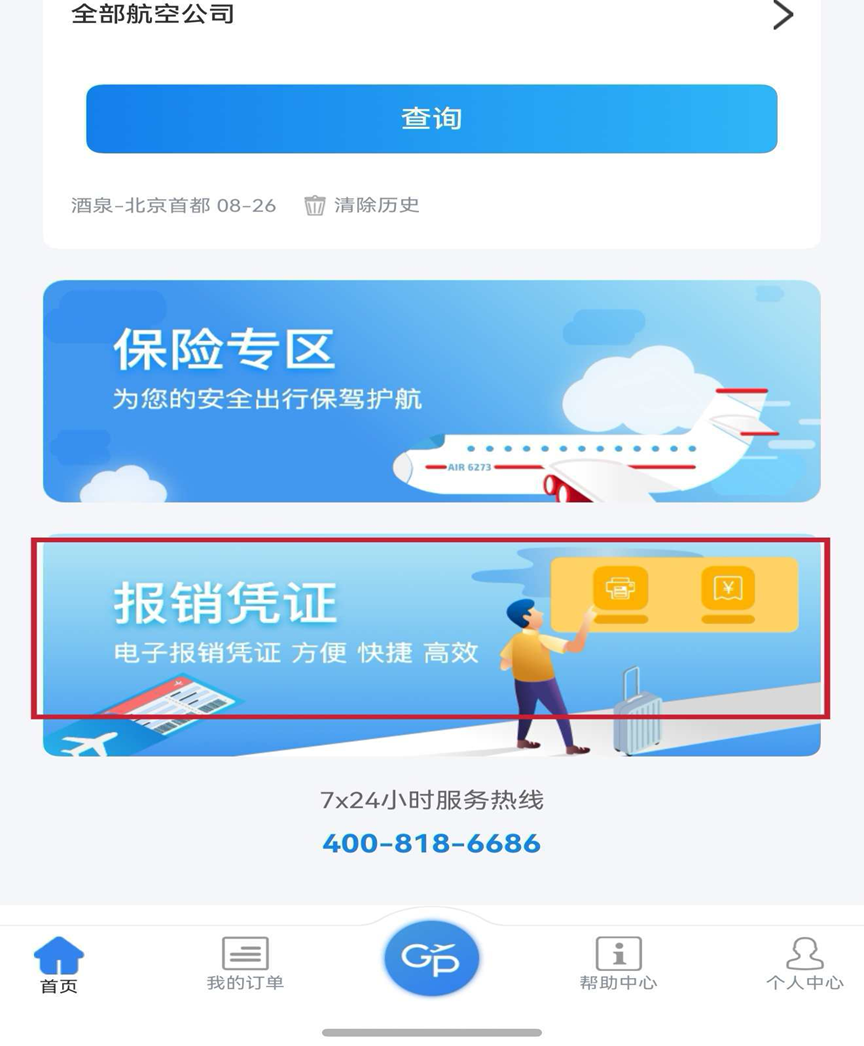Go to the 个人中心 profile tab
The width and height of the screenshot is (864, 1046).
click(804, 965)
